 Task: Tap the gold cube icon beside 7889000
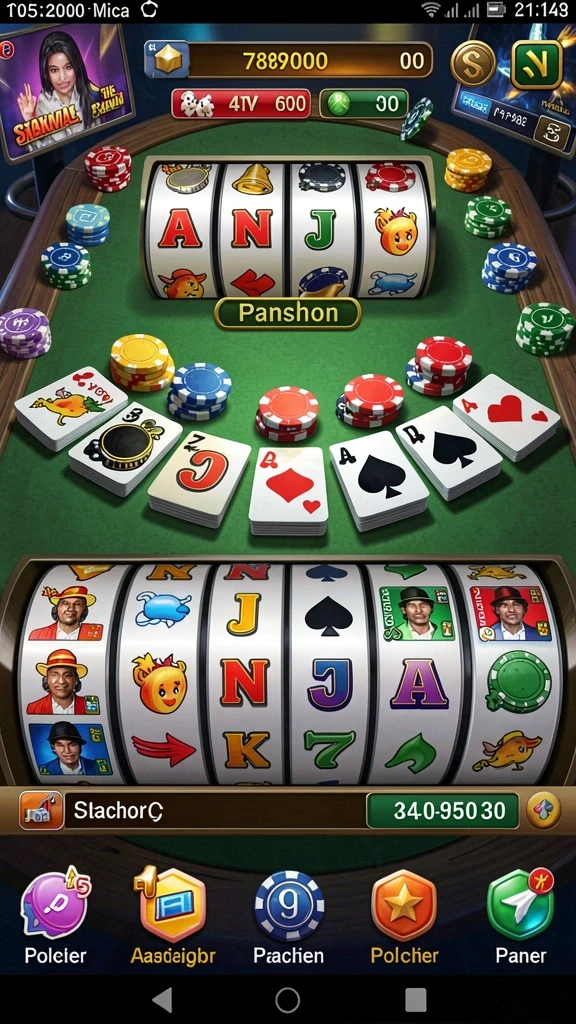click(x=167, y=59)
